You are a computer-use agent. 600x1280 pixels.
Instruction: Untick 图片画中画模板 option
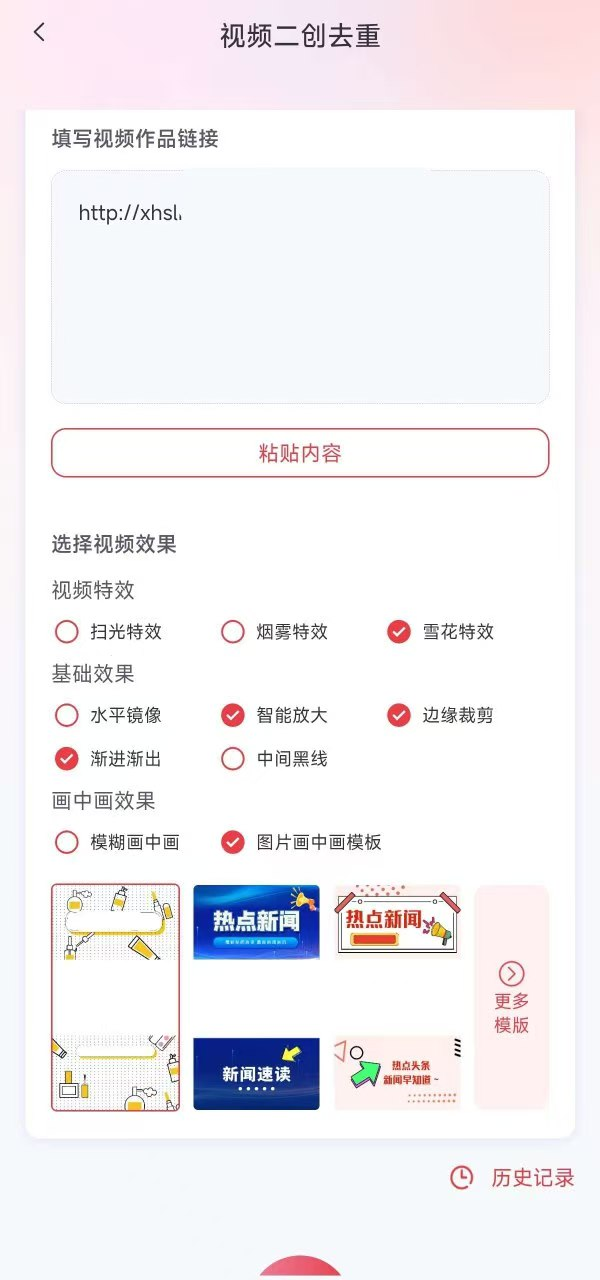point(233,842)
